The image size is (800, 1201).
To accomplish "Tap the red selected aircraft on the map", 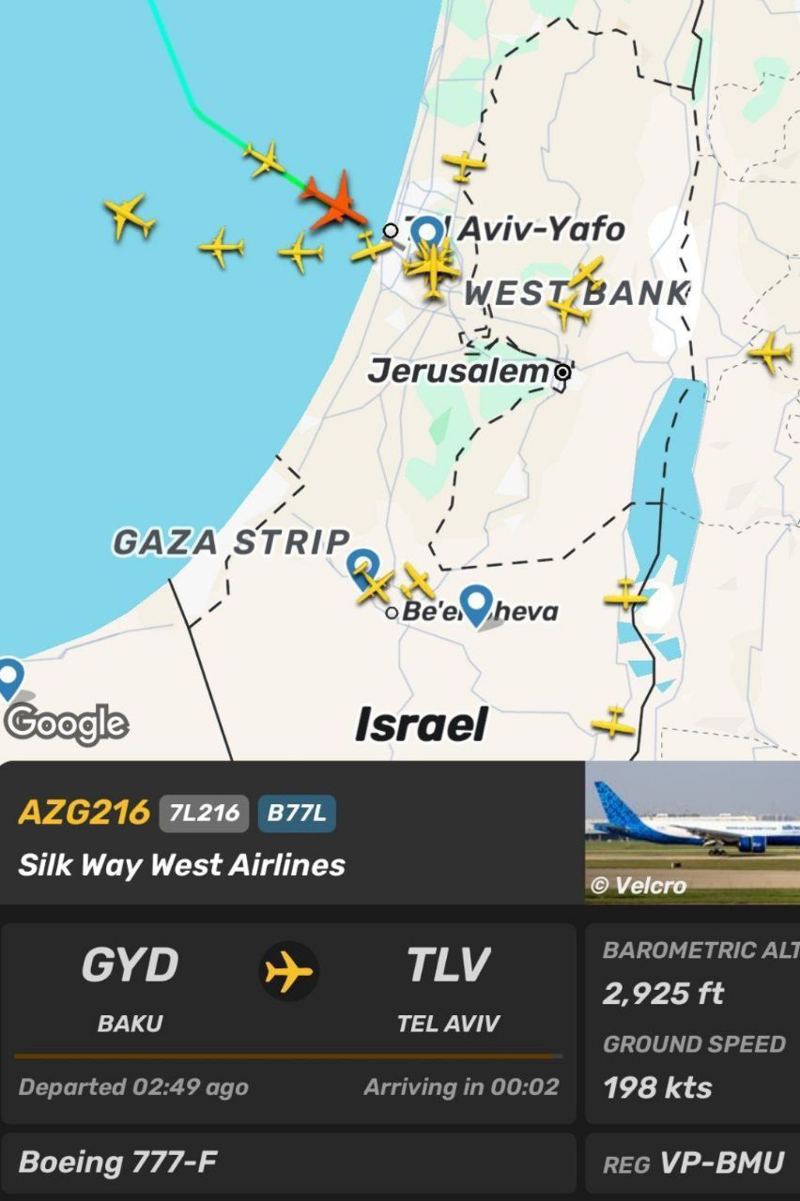I will pos(335,201).
